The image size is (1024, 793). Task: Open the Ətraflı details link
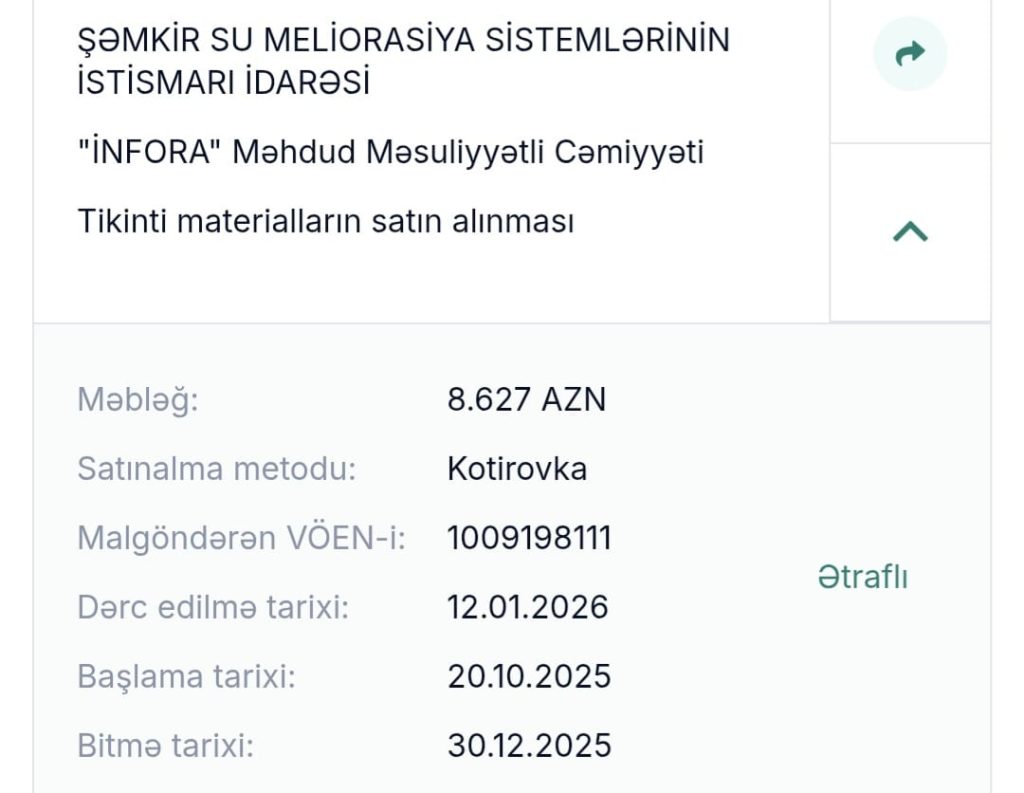[862, 577]
